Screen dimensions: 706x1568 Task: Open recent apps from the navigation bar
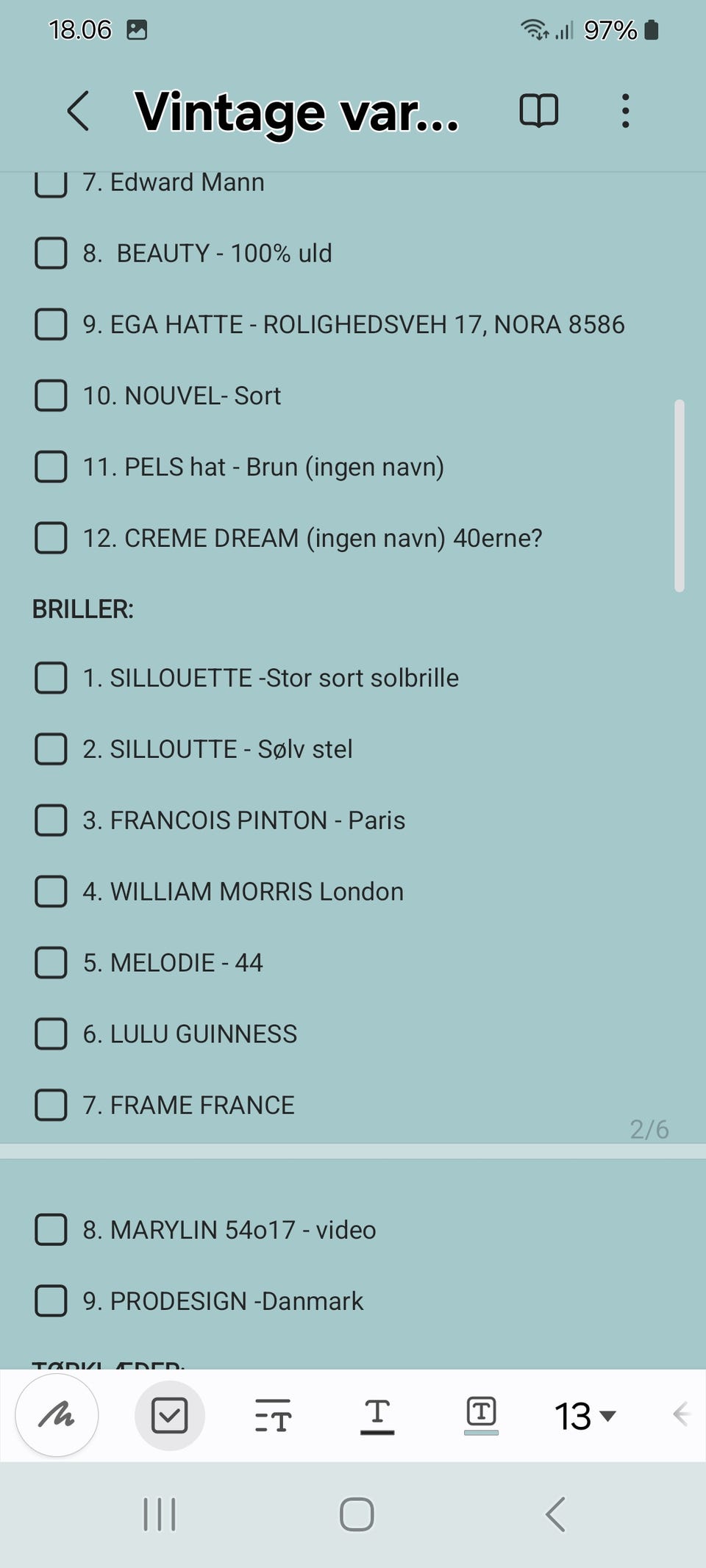coord(159,1513)
